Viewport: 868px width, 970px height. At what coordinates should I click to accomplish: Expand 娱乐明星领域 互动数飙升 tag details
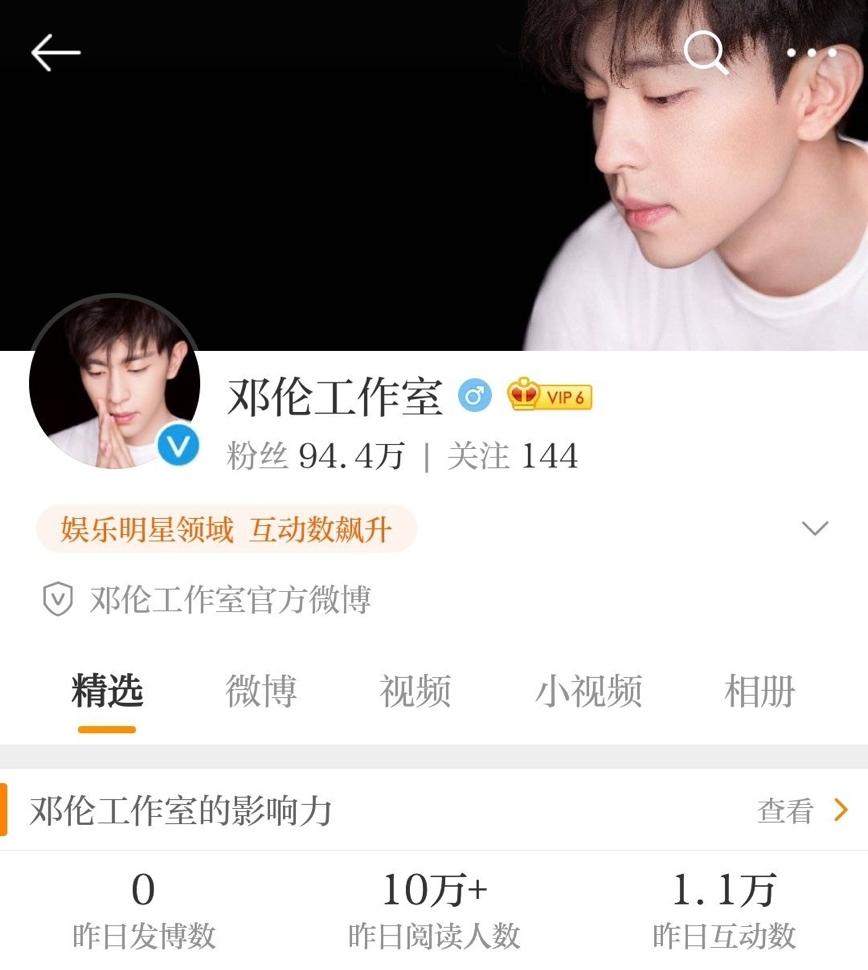pyautogui.click(x=222, y=528)
